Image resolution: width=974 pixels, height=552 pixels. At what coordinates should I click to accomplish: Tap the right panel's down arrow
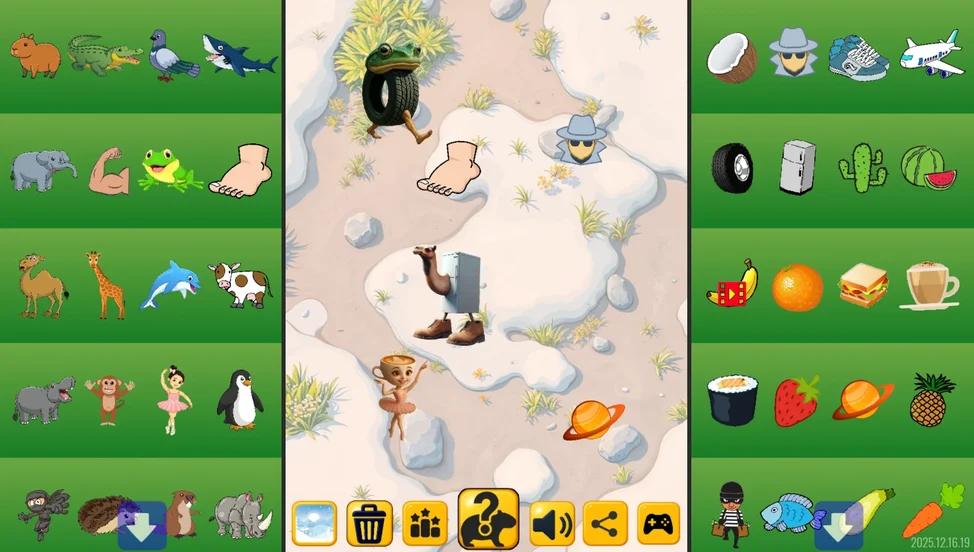[x=838, y=524]
